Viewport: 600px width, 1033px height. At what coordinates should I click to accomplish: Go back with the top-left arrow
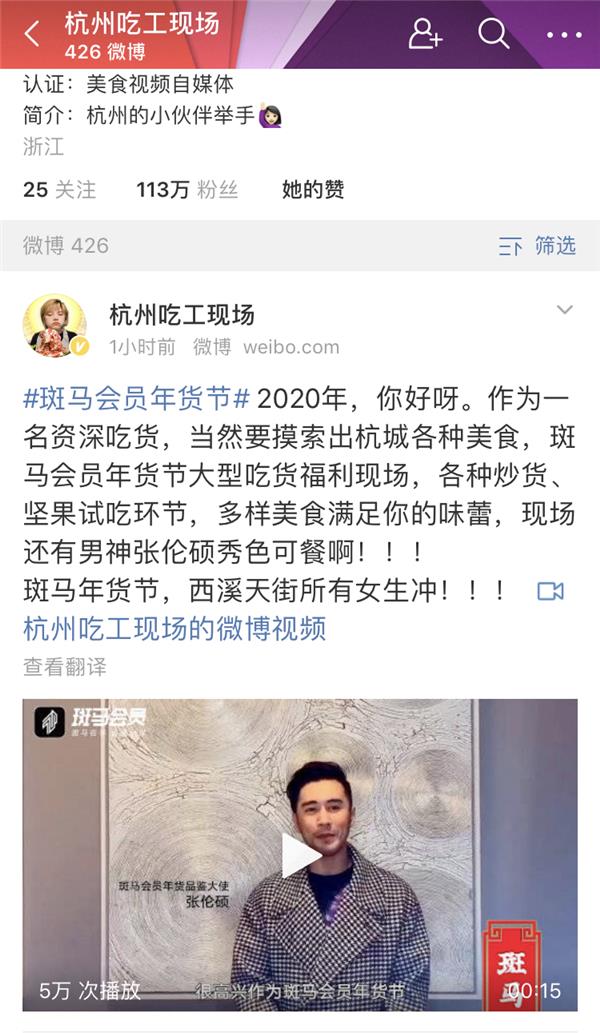pyautogui.click(x=32, y=34)
